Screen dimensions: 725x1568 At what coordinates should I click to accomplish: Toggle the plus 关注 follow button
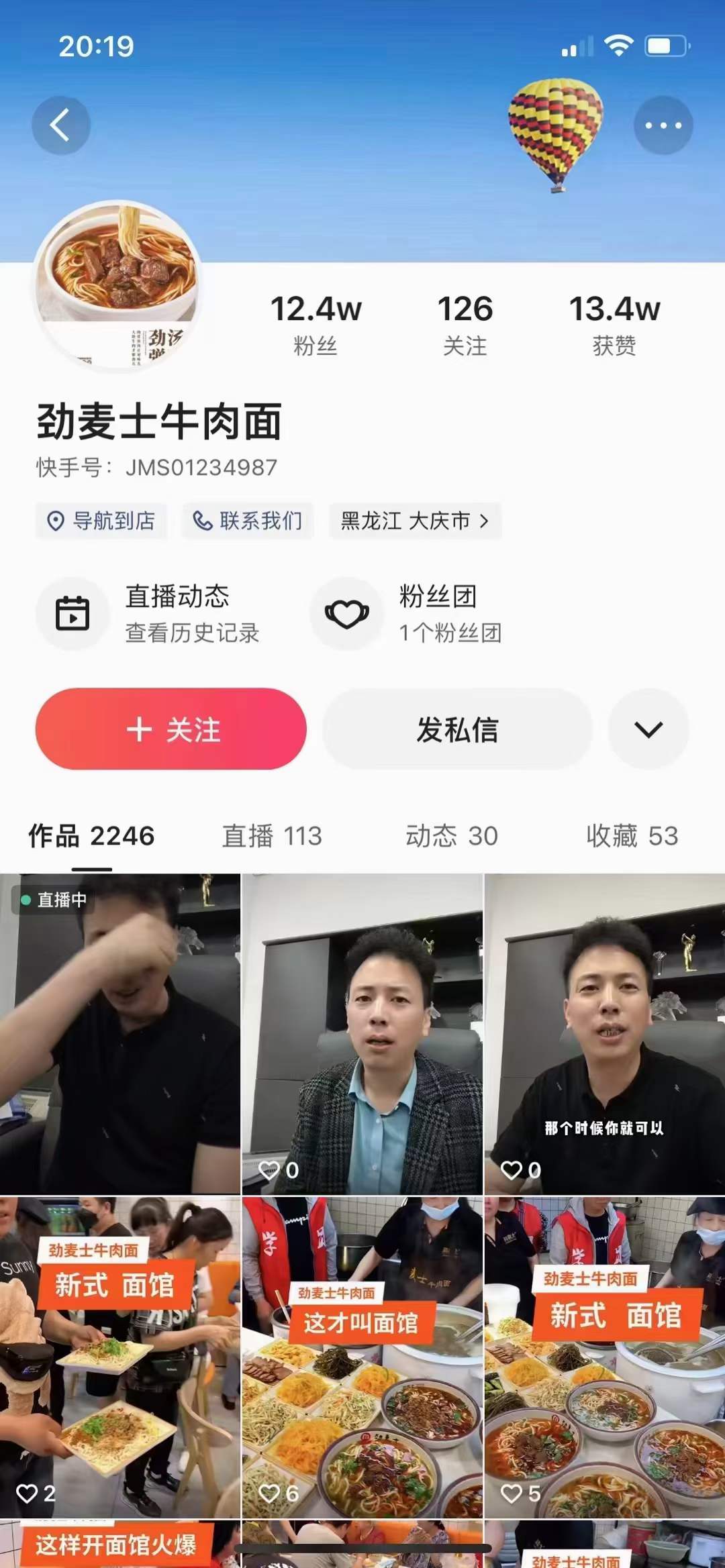coord(170,729)
